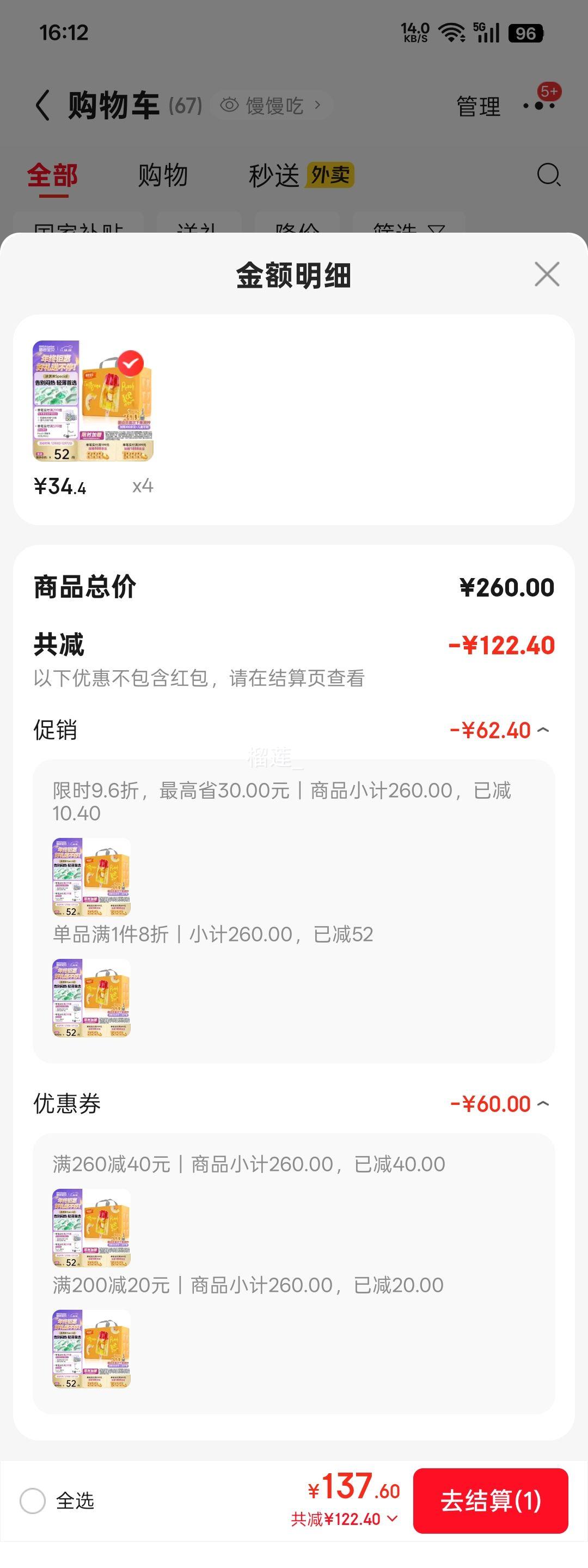Select all items with 全选
The width and height of the screenshot is (588, 1568).
coord(33,1501)
